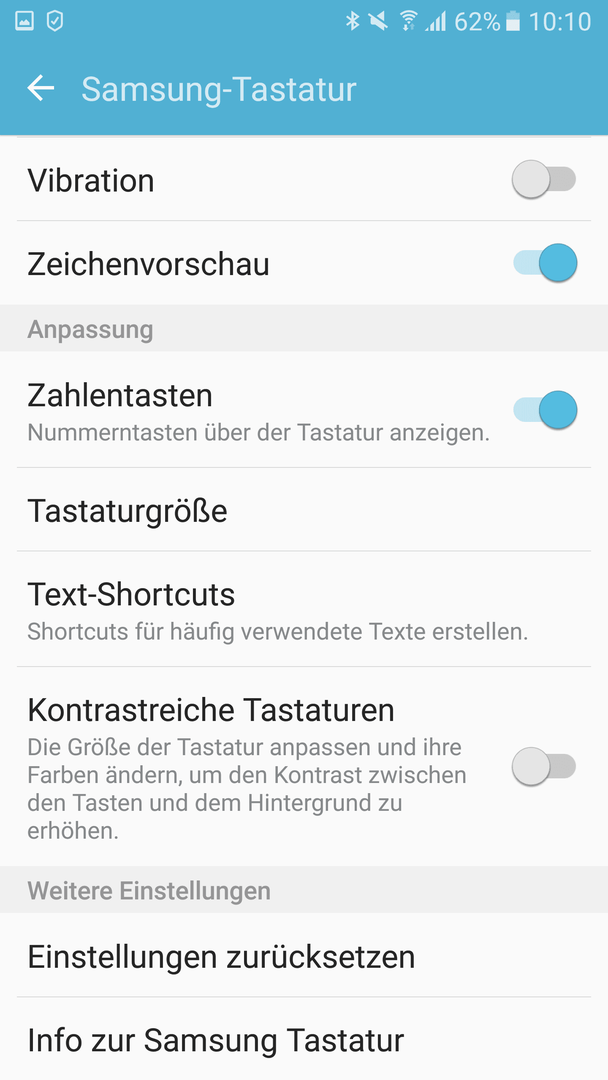Open Info zur Samsung Tastatur
This screenshot has width=608, height=1080.
point(304,1039)
